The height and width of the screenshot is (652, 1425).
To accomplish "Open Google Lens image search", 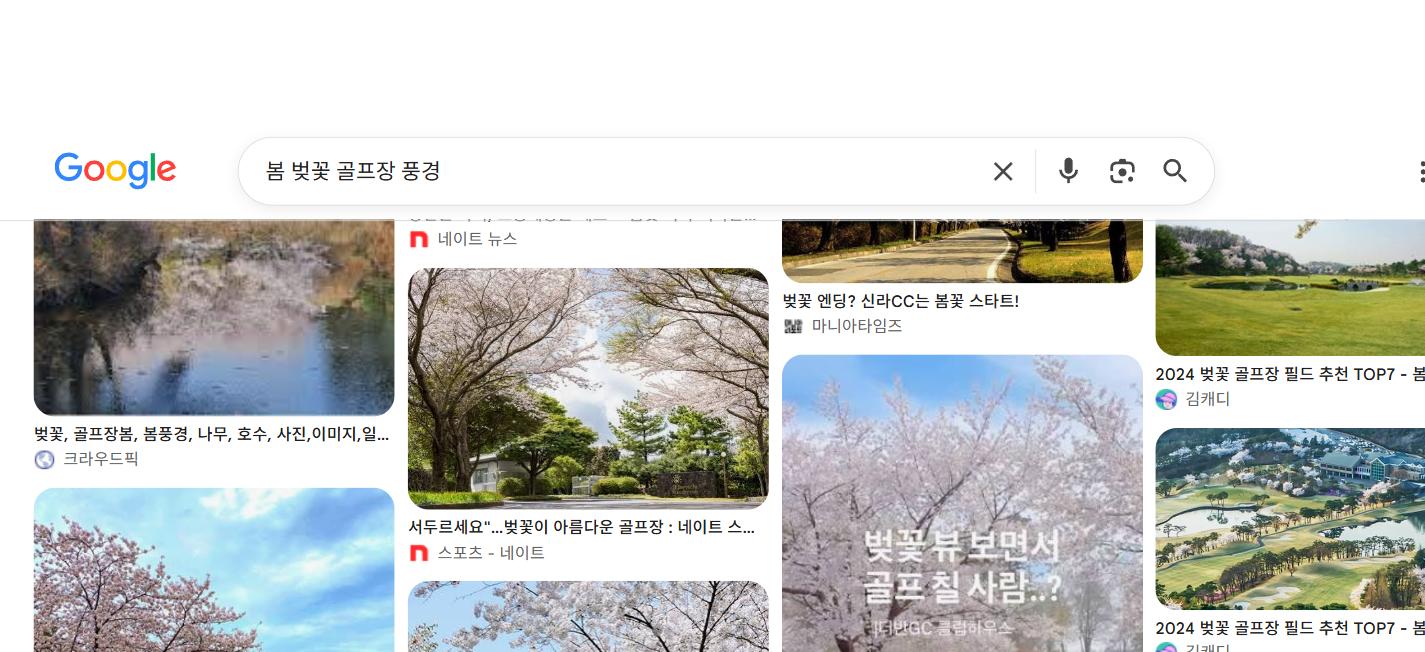I will 1122,171.
